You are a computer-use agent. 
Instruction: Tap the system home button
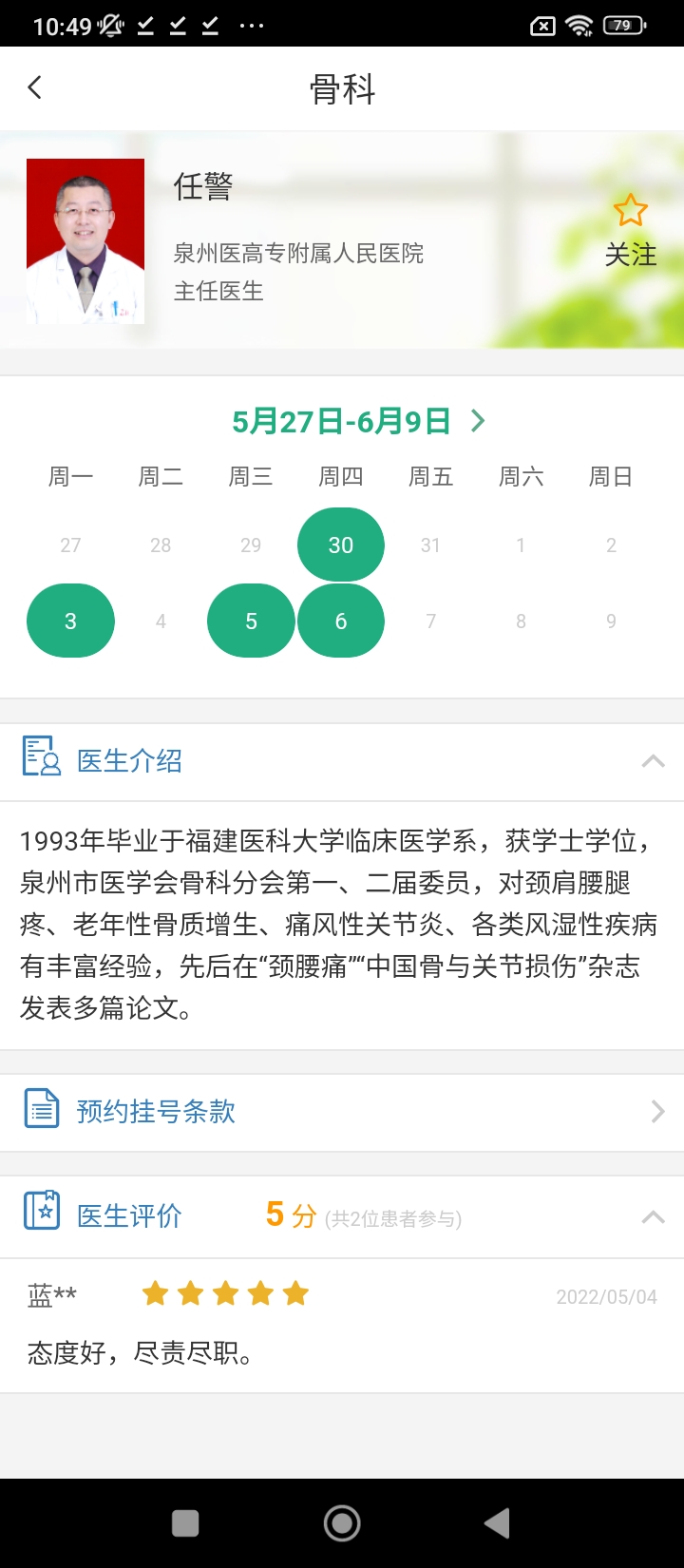[x=342, y=1523]
